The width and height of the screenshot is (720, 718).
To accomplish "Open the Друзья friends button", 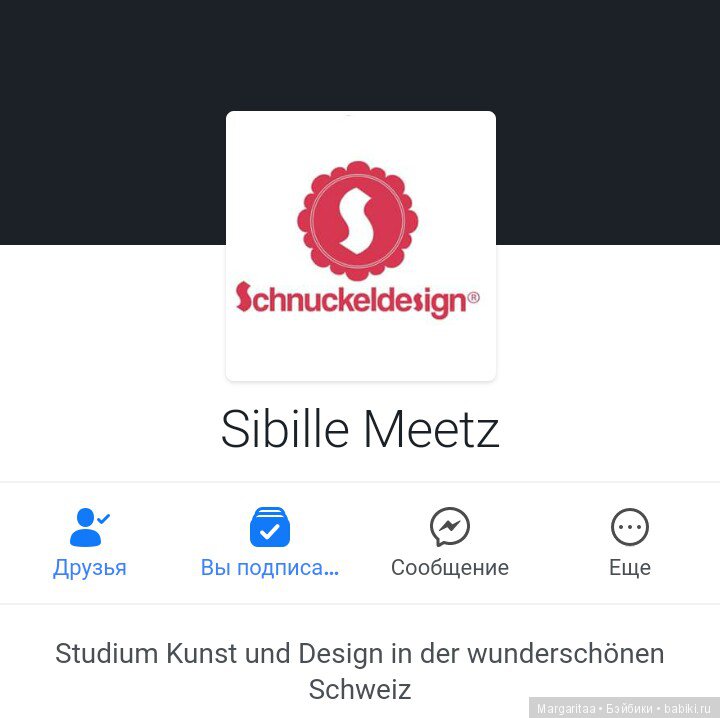I will point(90,543).
